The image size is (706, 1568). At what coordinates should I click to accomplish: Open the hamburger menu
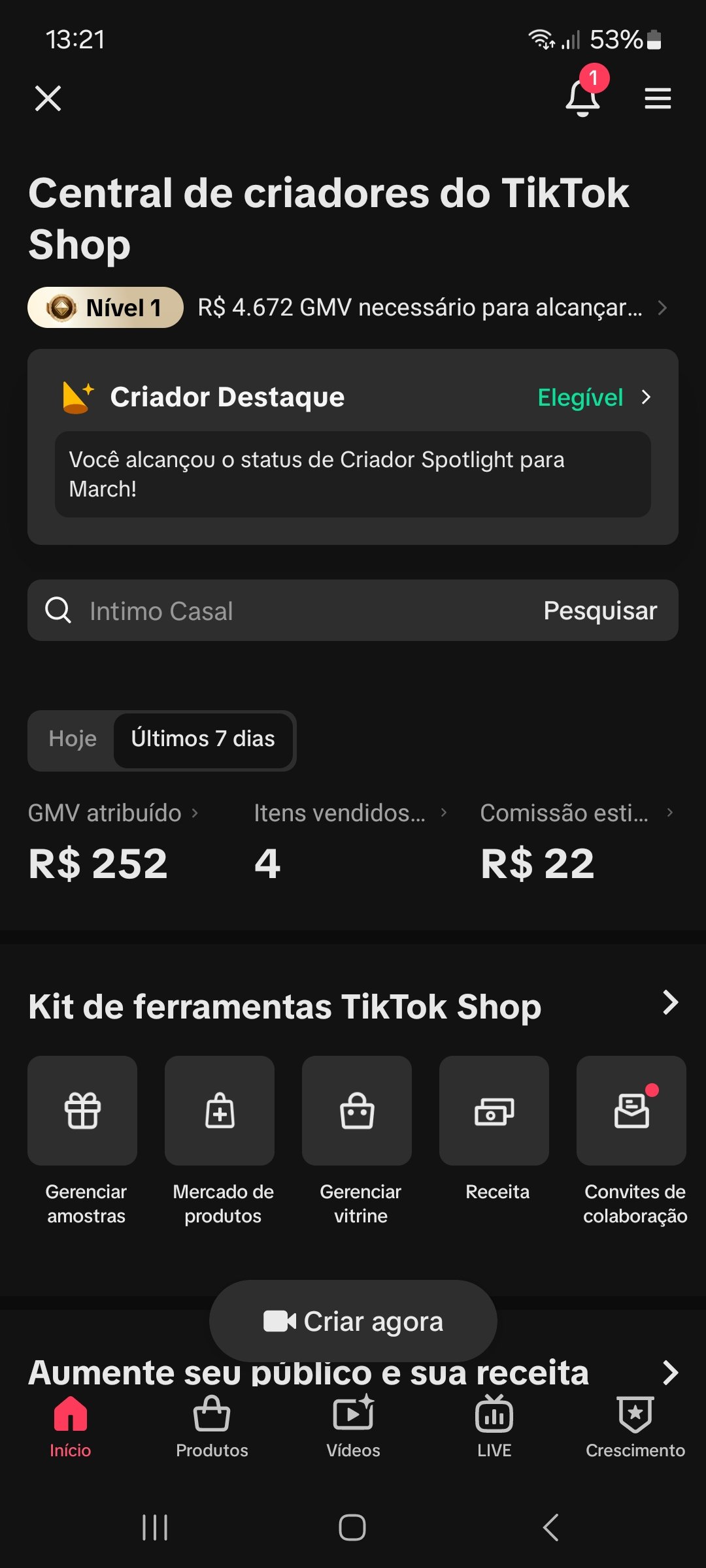pyautogui.click(x=658, y=99)
